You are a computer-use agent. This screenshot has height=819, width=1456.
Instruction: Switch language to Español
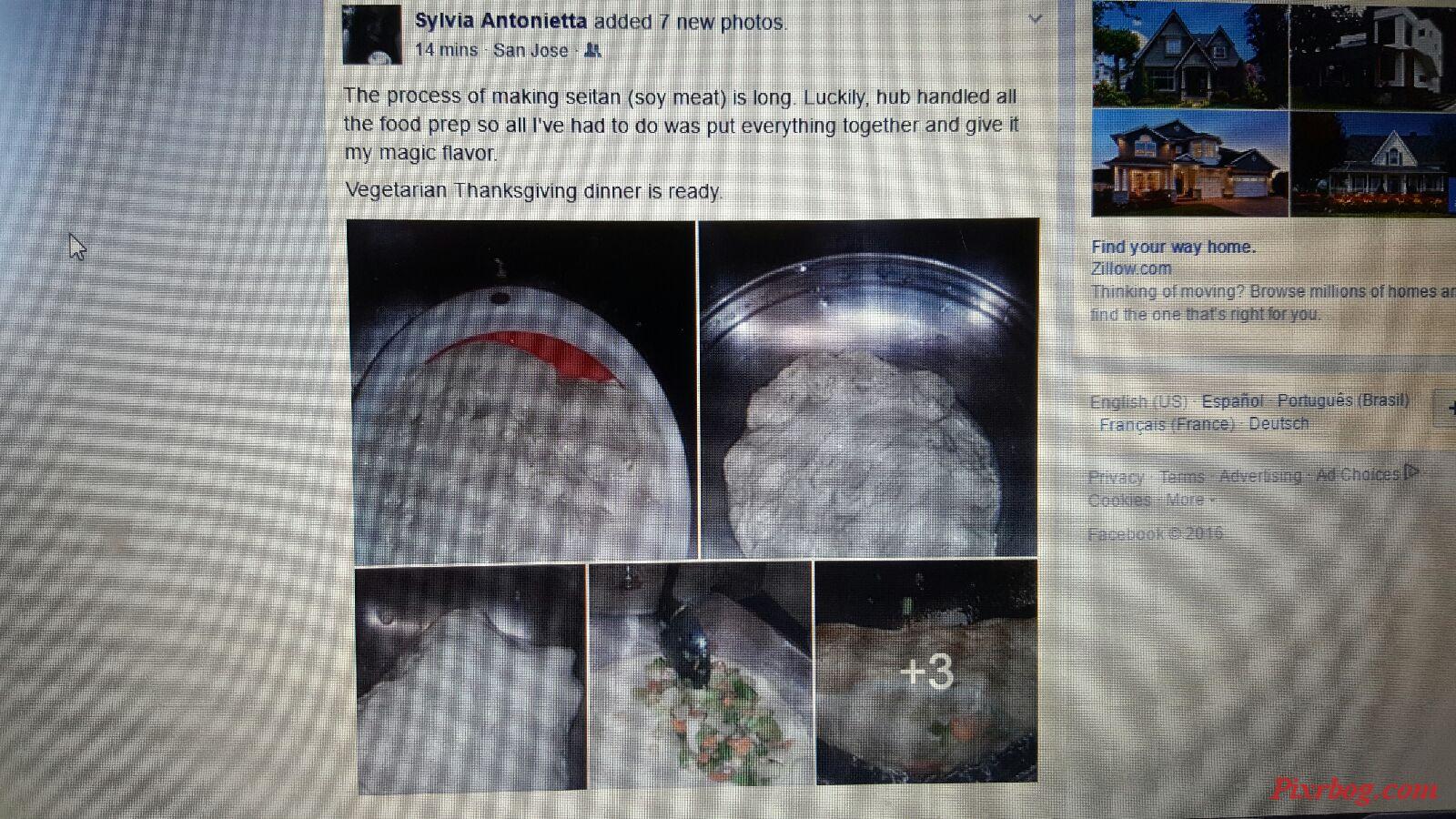1231,401
